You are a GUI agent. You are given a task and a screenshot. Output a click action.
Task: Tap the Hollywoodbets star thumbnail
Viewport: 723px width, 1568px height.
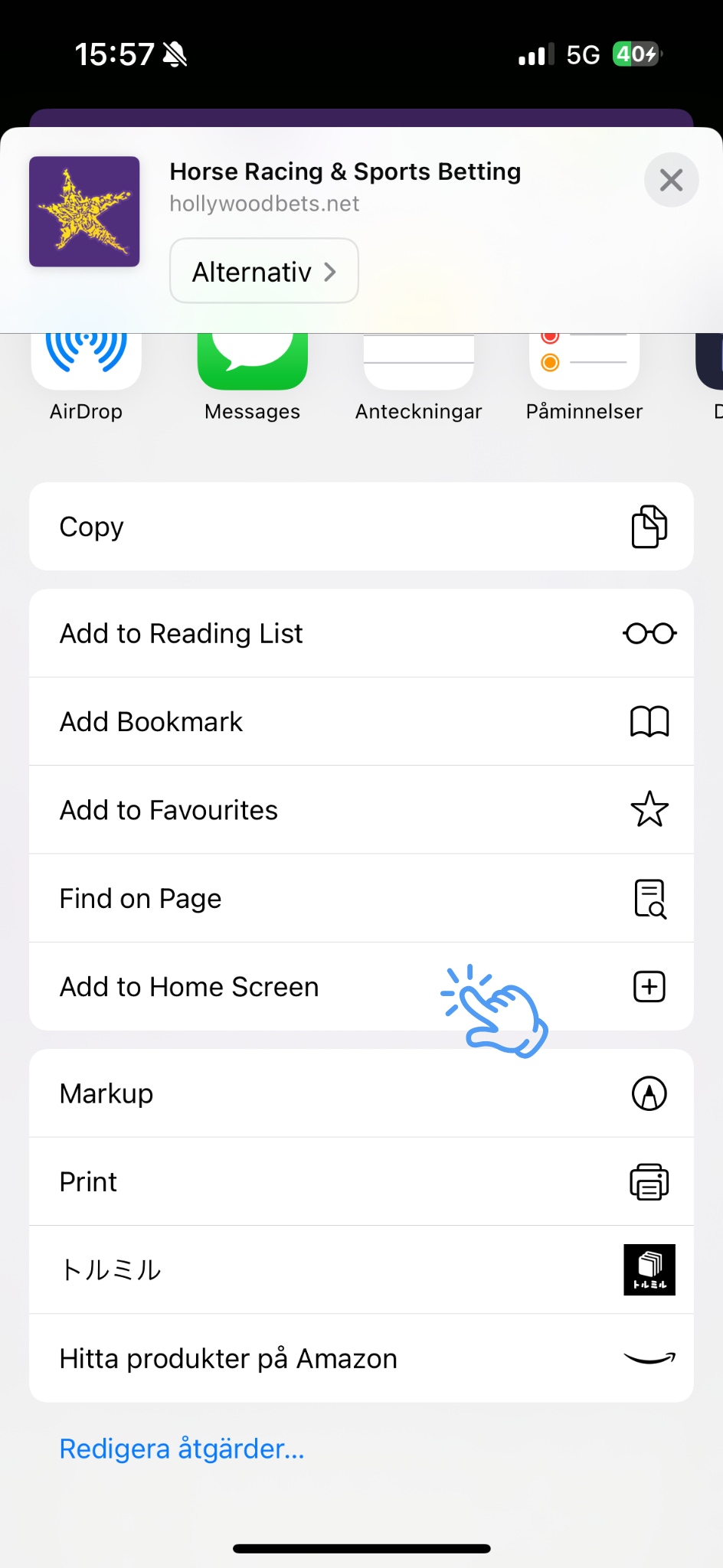point(84,211)
